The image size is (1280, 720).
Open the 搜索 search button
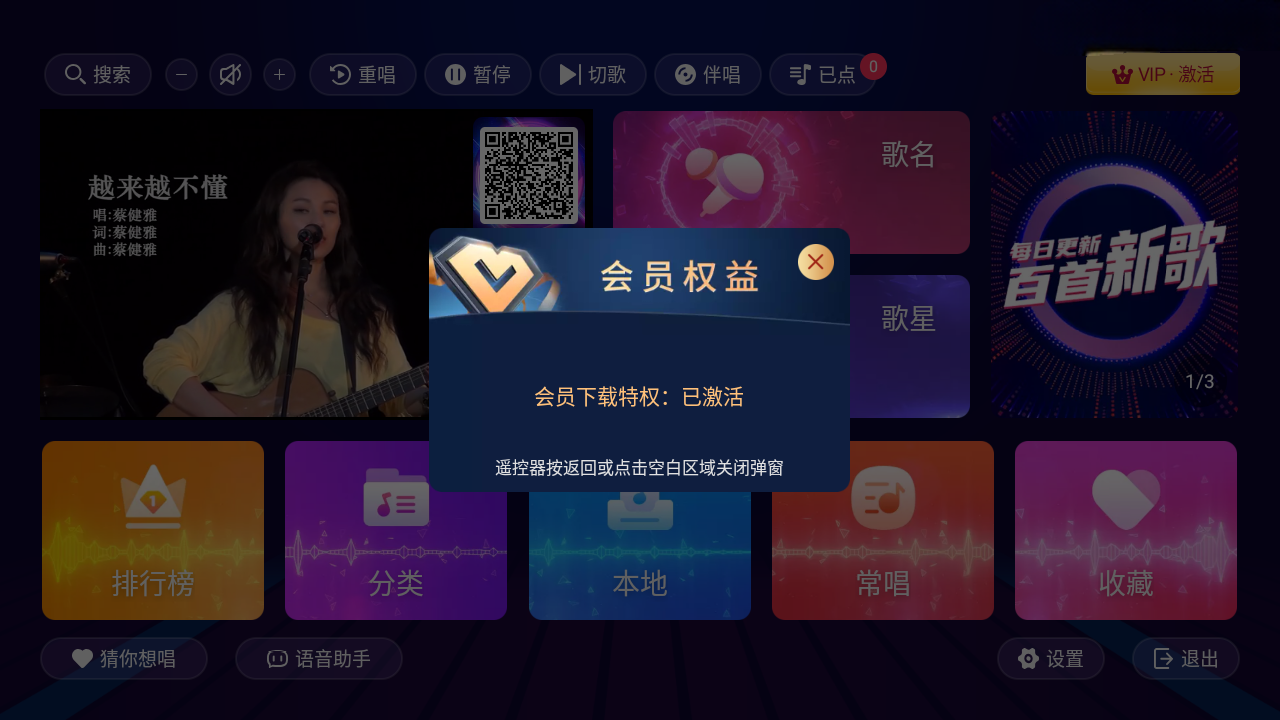pyautogui.click(x=98, y=75)
